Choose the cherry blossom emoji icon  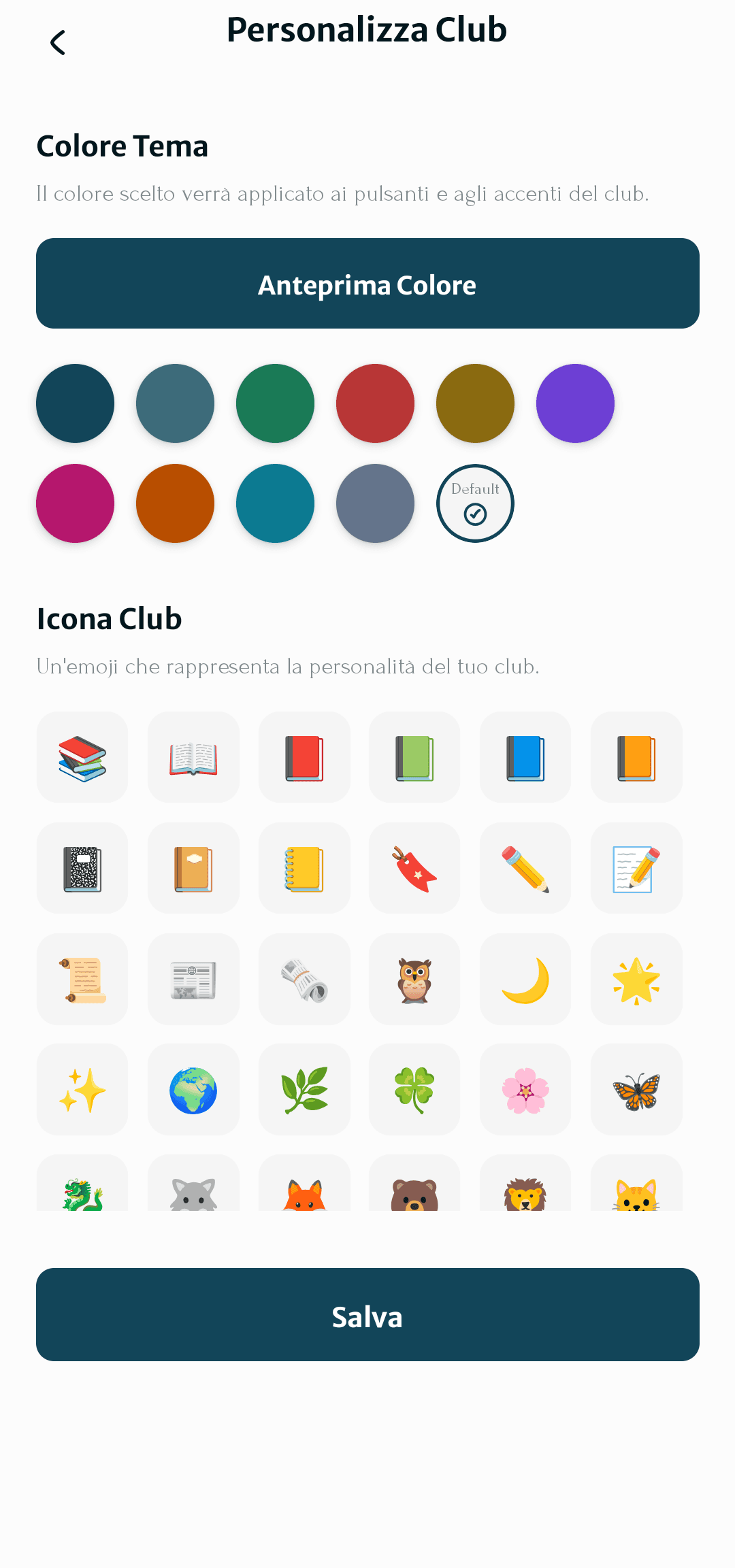[525, 1090]
